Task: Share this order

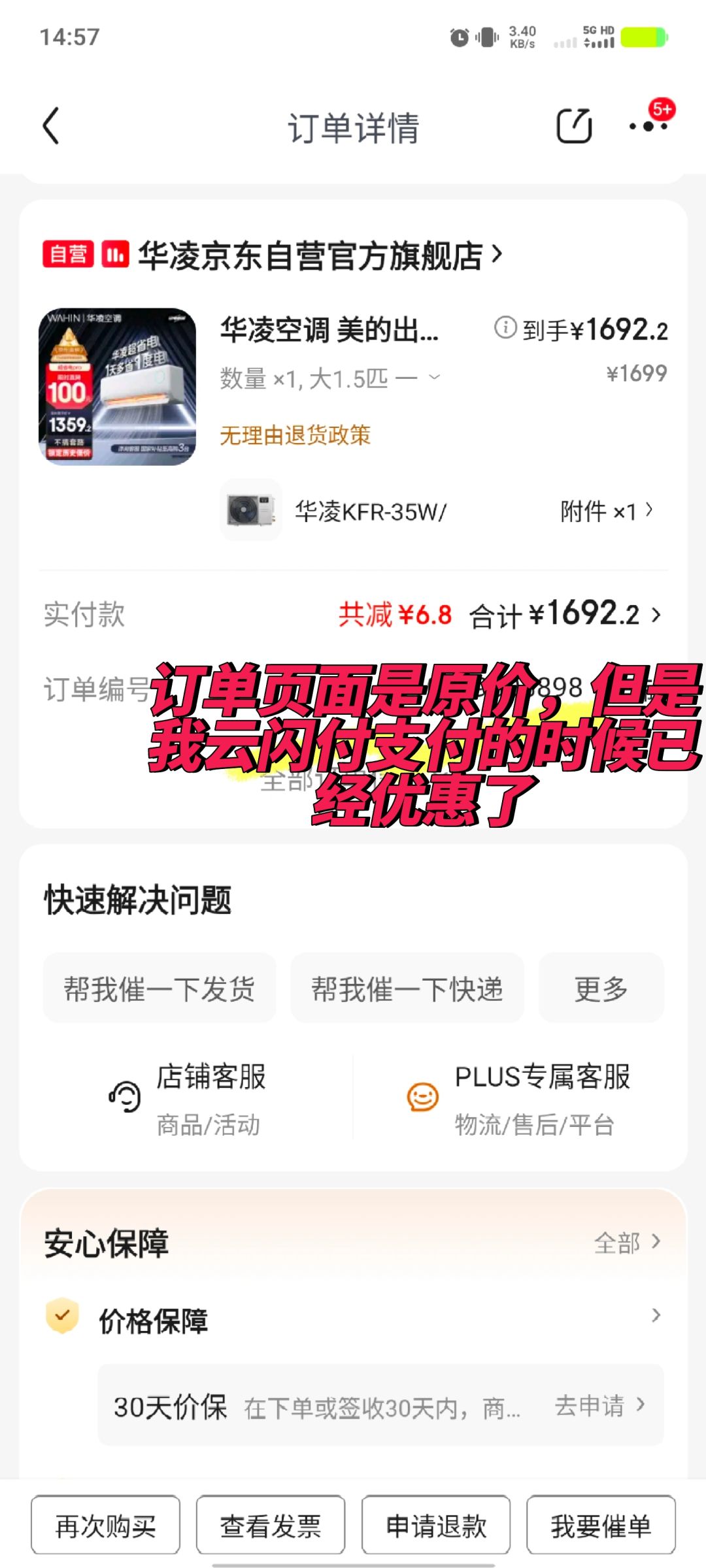Action: 573,125
